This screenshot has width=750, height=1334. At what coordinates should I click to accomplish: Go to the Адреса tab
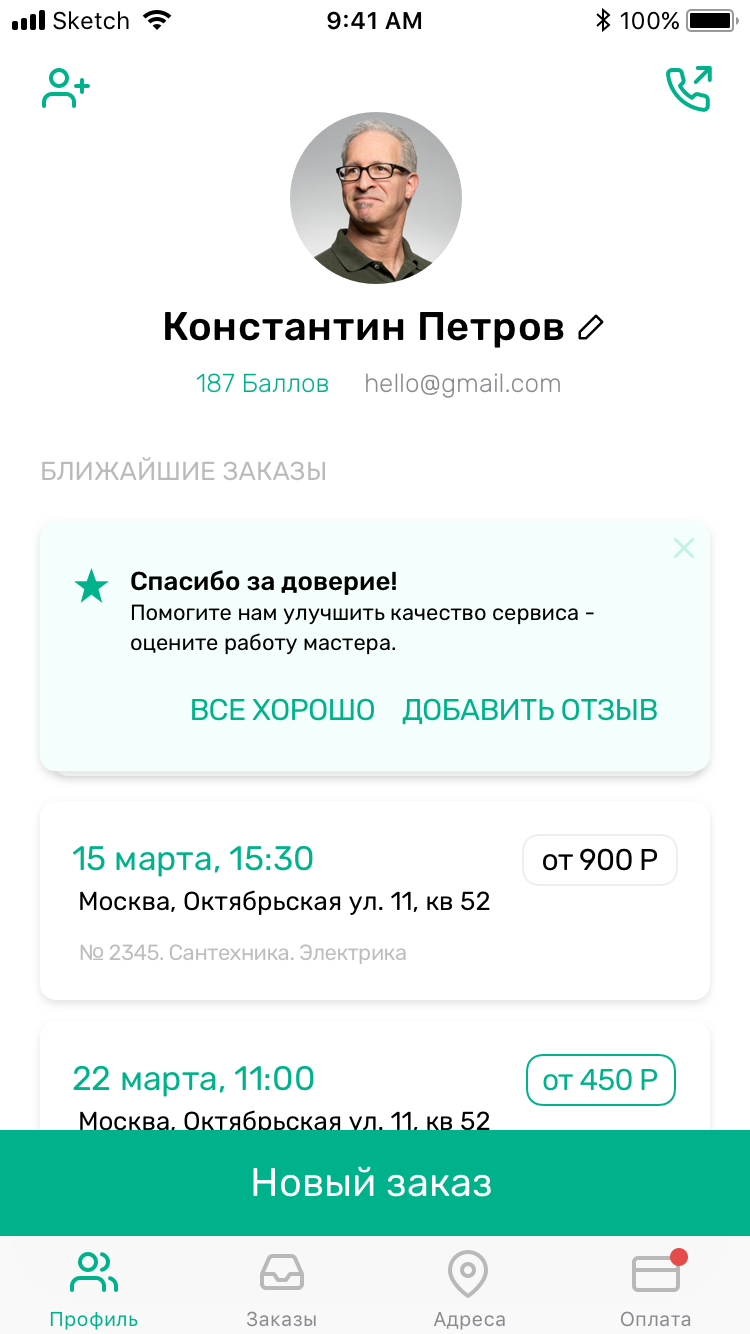coord(469,1288)
